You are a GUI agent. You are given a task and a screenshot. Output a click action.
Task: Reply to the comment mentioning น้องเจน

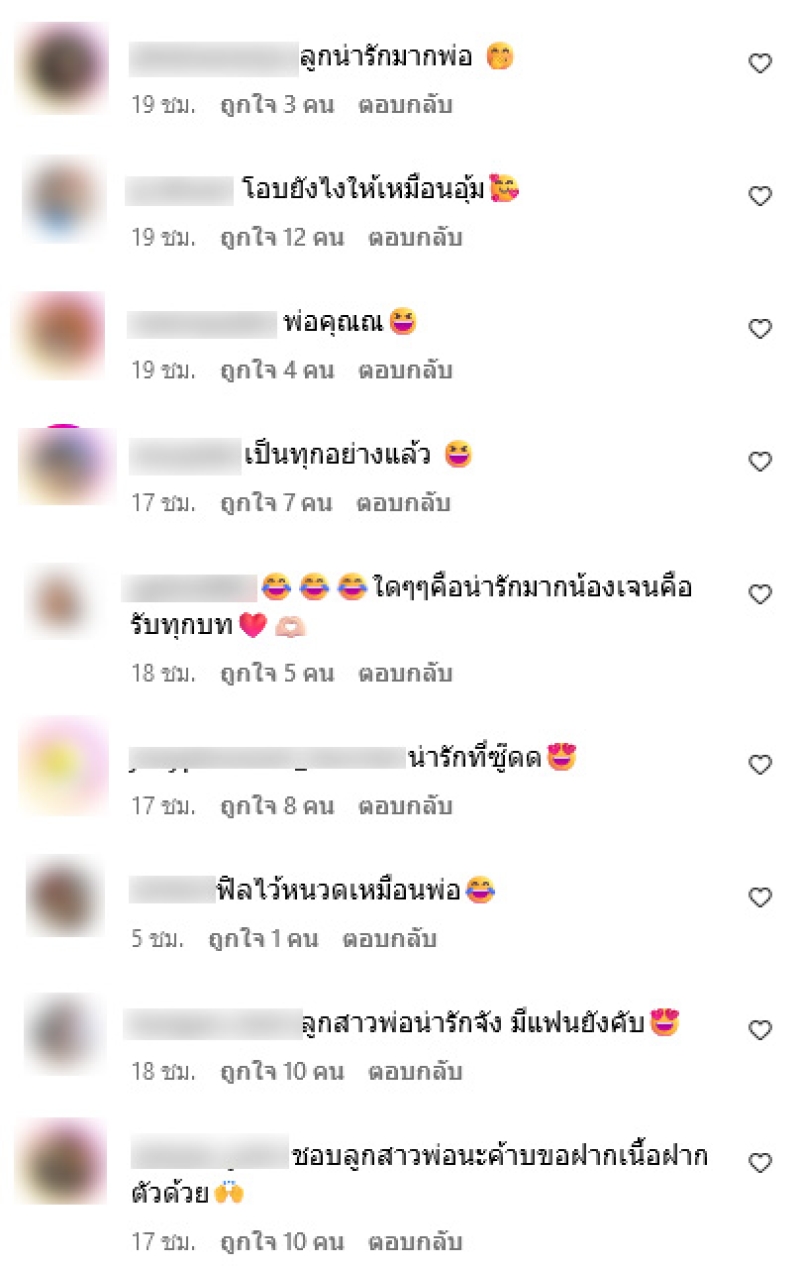tap(404, 673)
